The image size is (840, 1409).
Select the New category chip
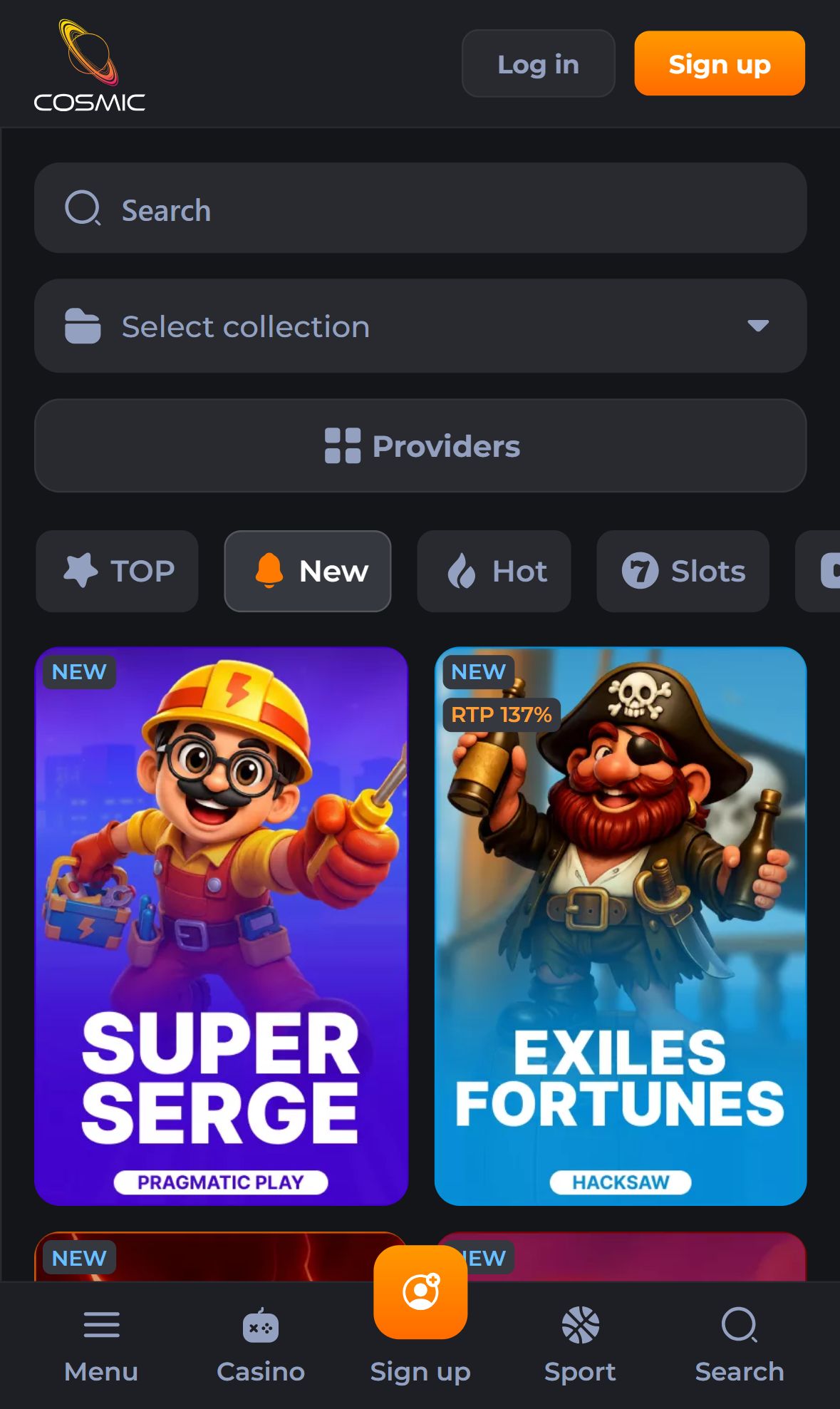tap(308, 571)
